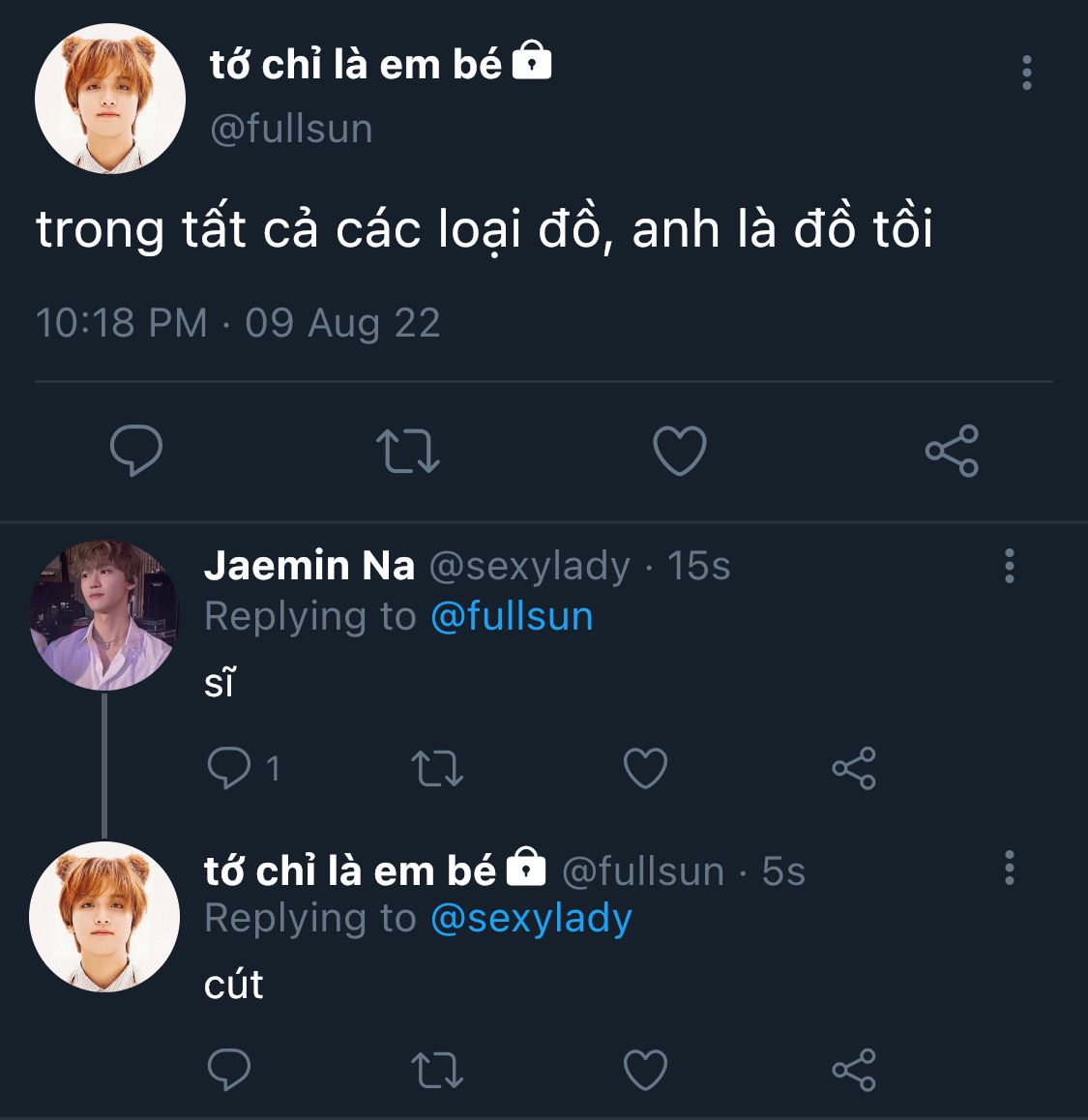Like the main tweet about đồ tồi
1088x1120 pixels.
[680, 451]
